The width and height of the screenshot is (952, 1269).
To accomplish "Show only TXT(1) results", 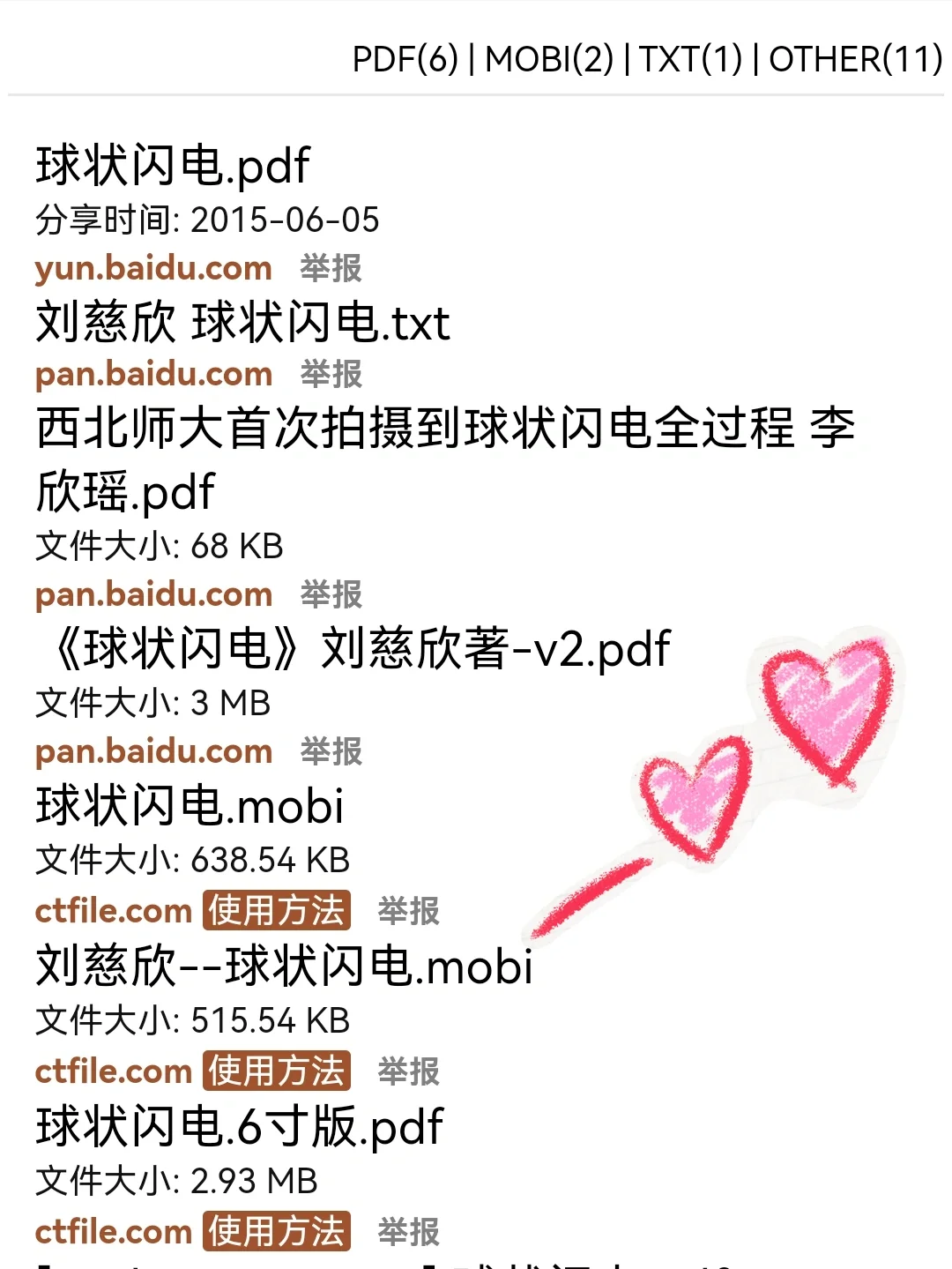I will pos(690,59).
